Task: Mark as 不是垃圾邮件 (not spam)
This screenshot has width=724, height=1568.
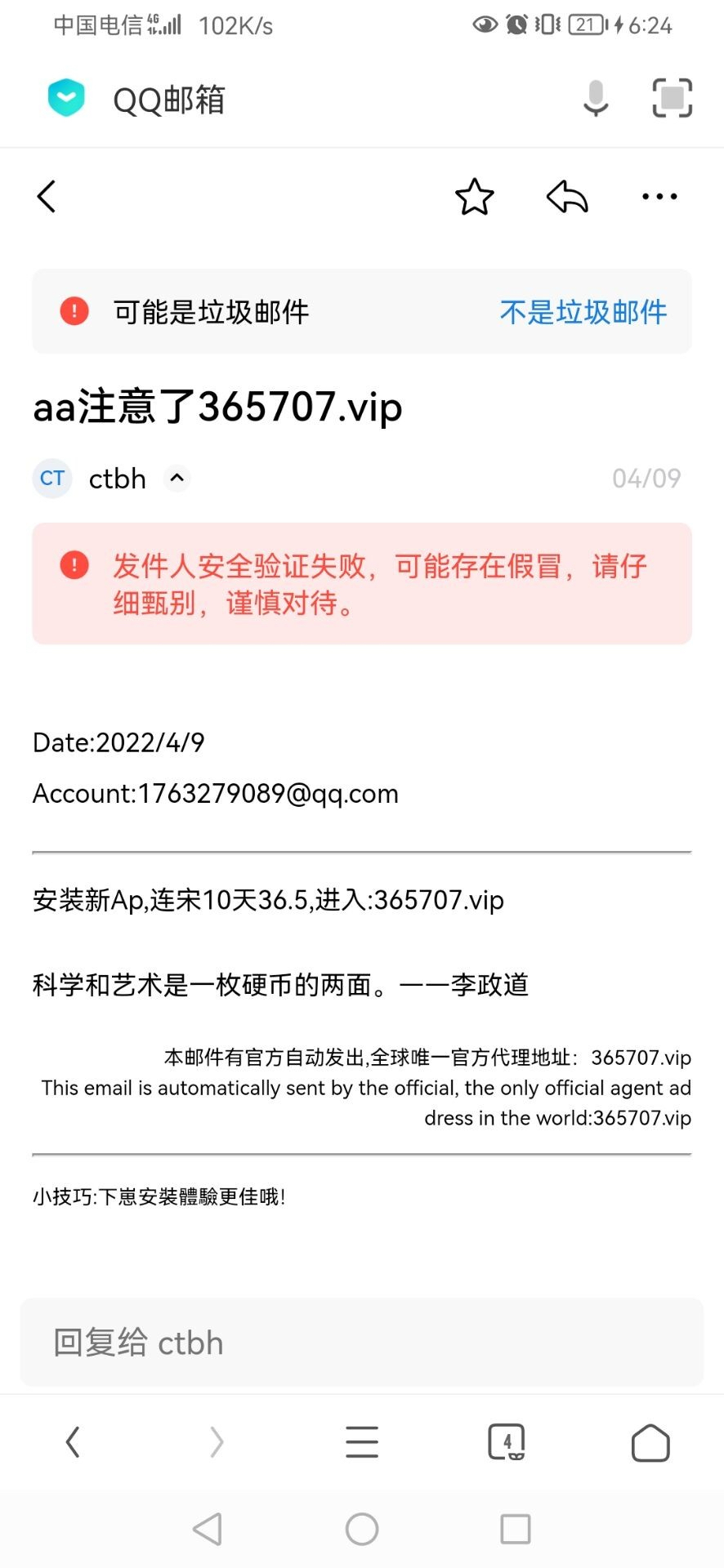Action: coord(583,312)
